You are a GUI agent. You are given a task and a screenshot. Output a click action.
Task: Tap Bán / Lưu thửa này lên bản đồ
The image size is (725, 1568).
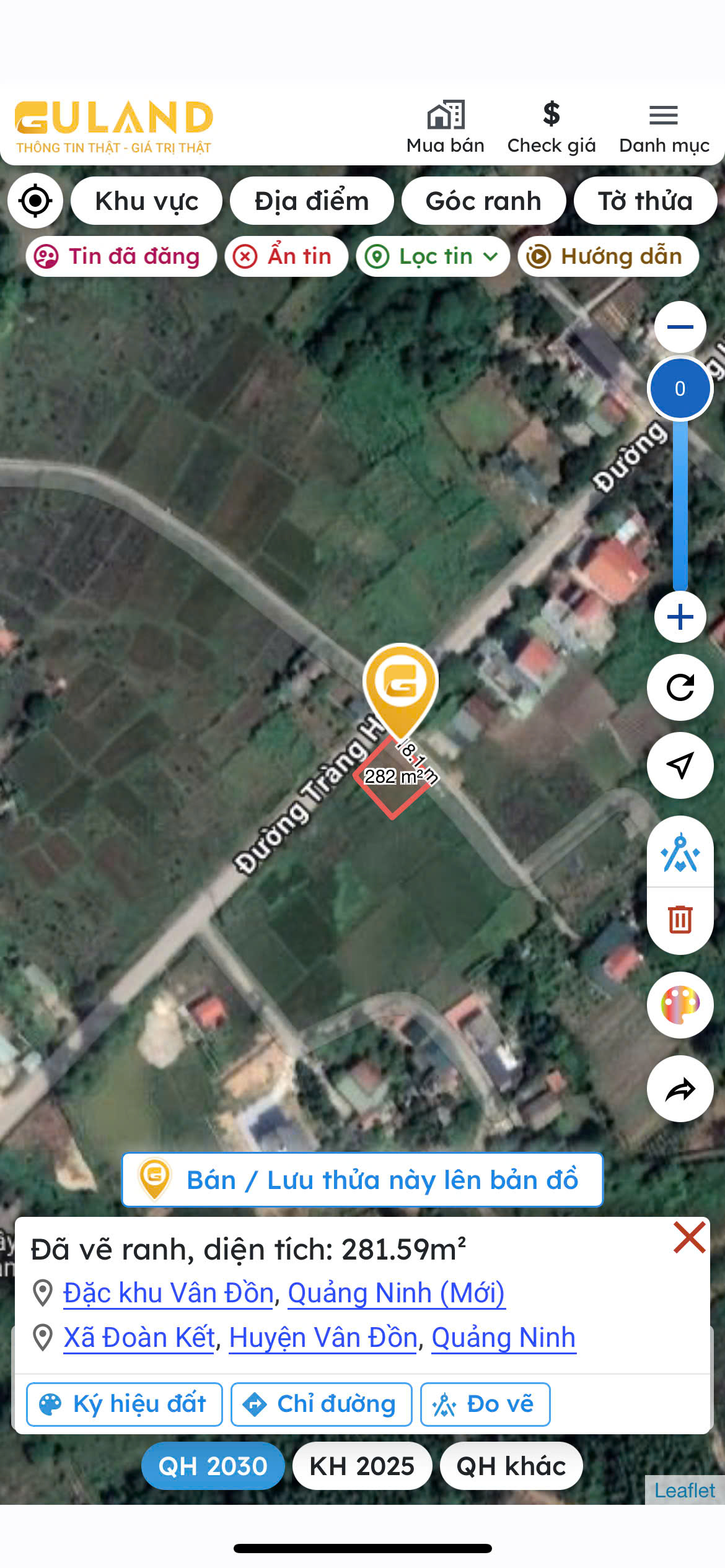tap(362, 1180)
